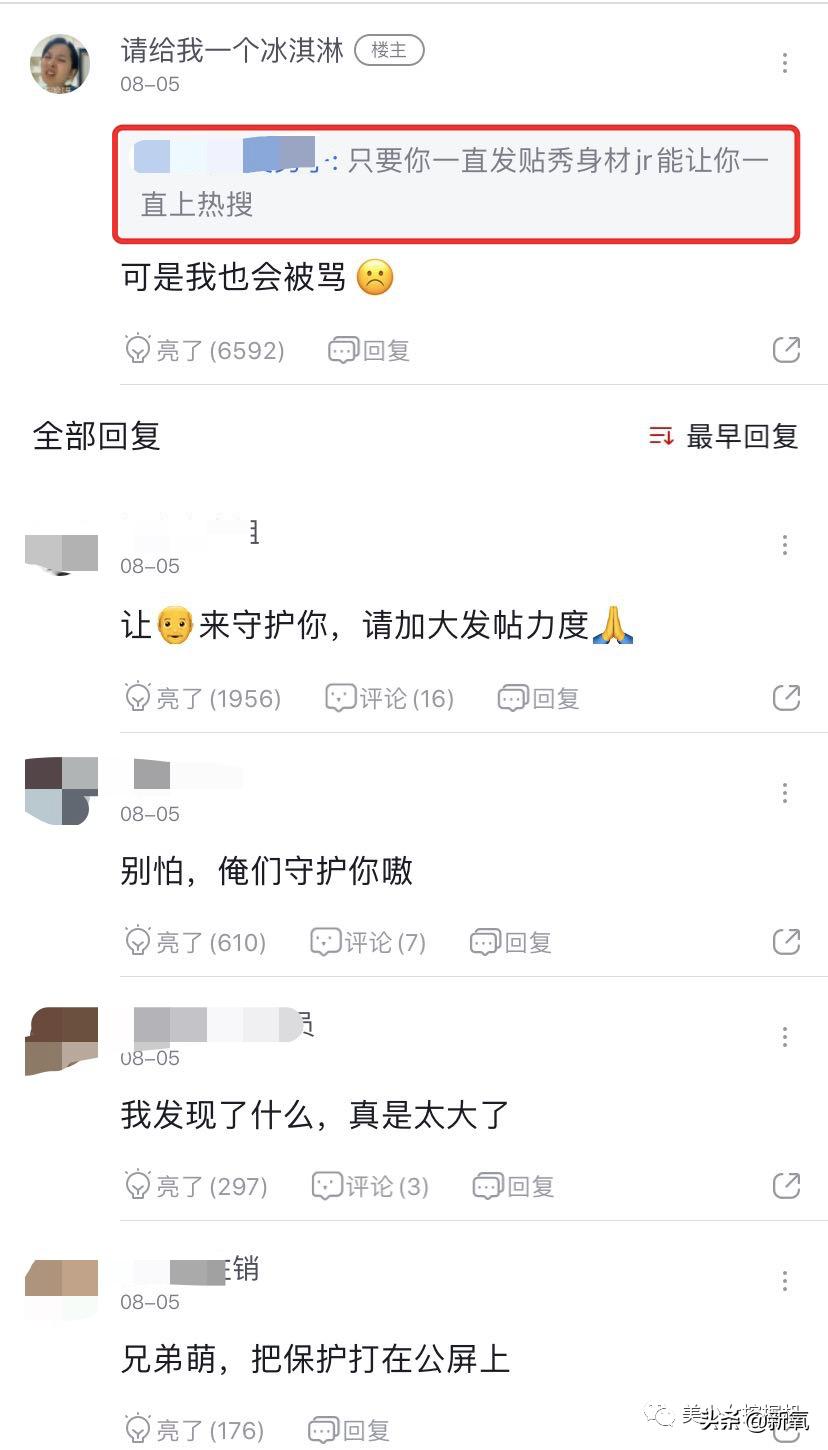Click the avatar of the 兄弟萌 commenter
The height and width of the screenshot is (1450, 828).
(x=60, y=1281)
